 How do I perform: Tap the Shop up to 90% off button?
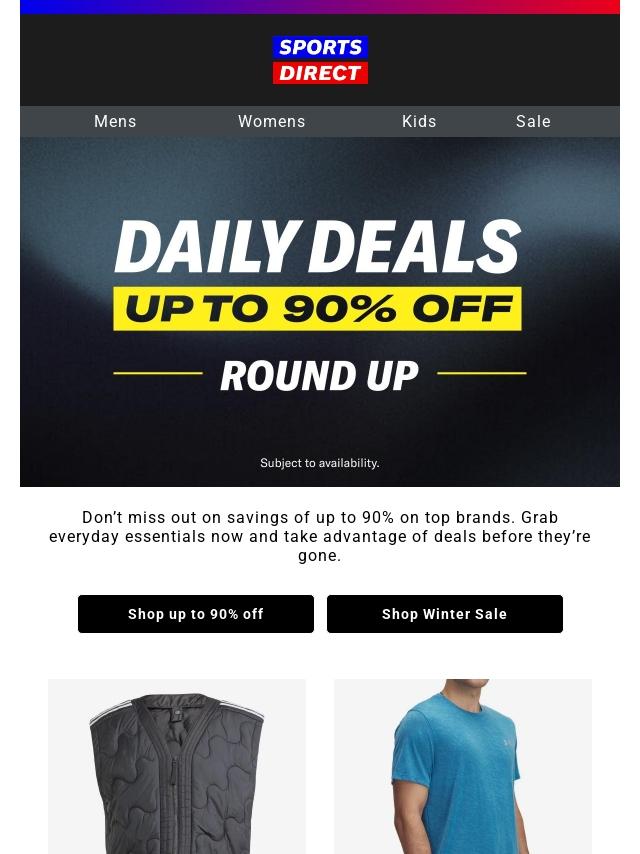196,614
